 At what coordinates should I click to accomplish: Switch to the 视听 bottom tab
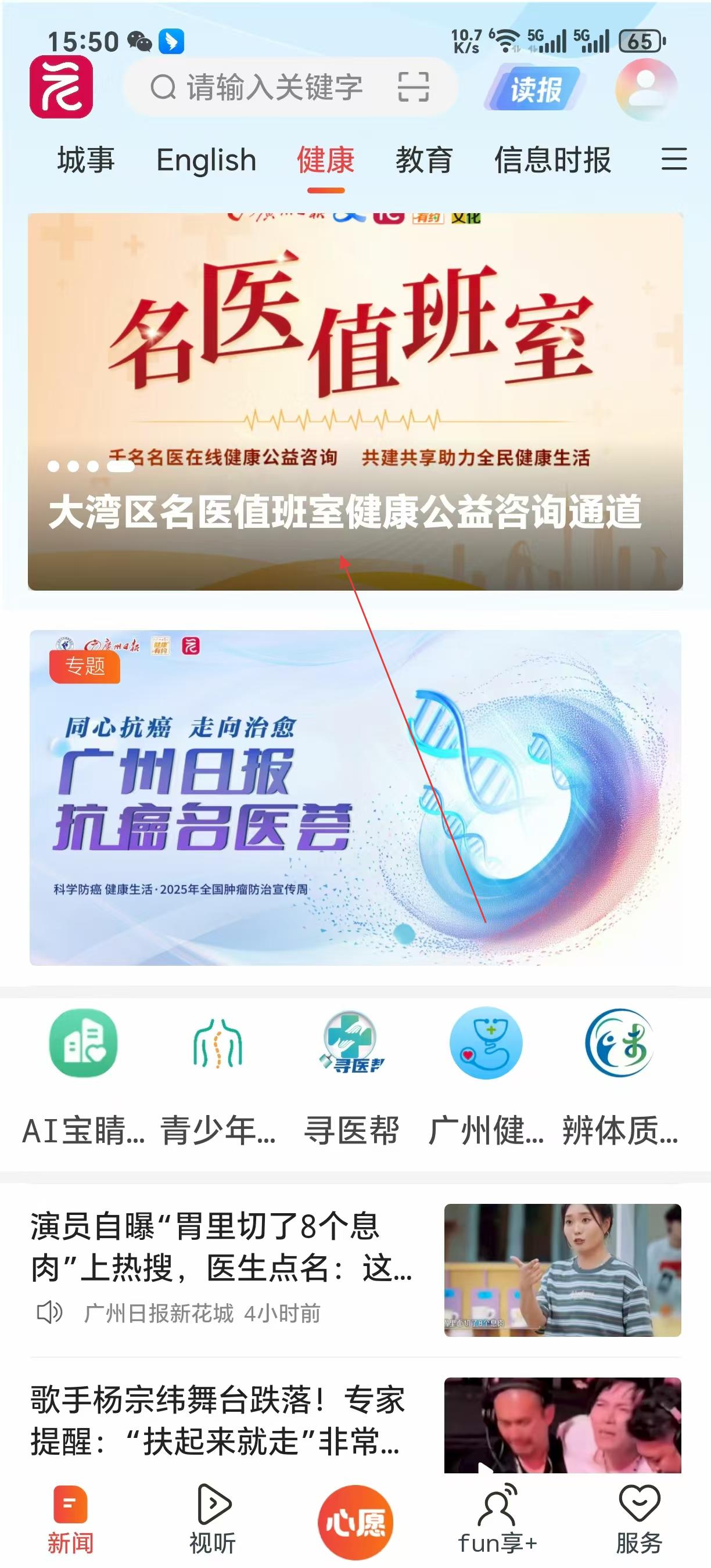(x=213, y=1519)
